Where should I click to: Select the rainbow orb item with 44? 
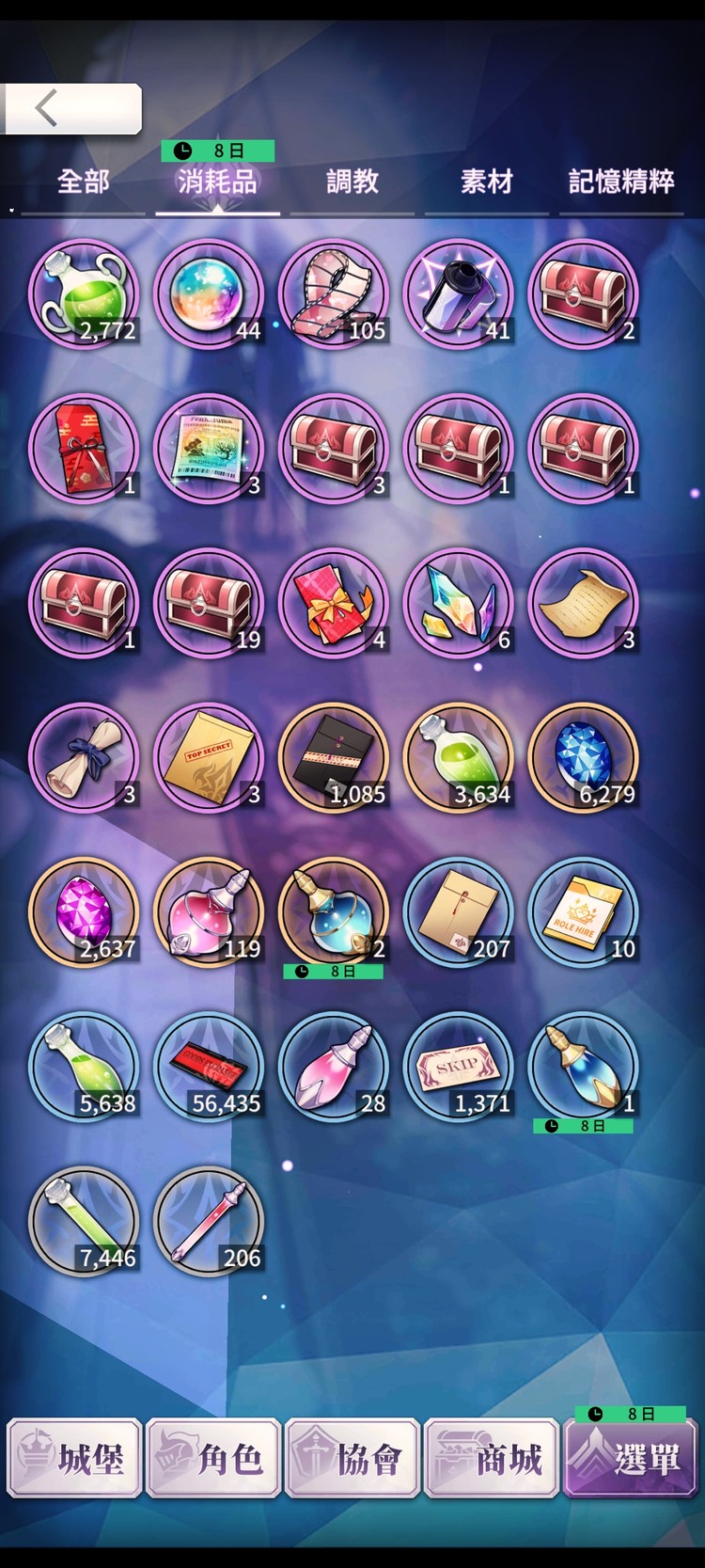coord(209,294)
